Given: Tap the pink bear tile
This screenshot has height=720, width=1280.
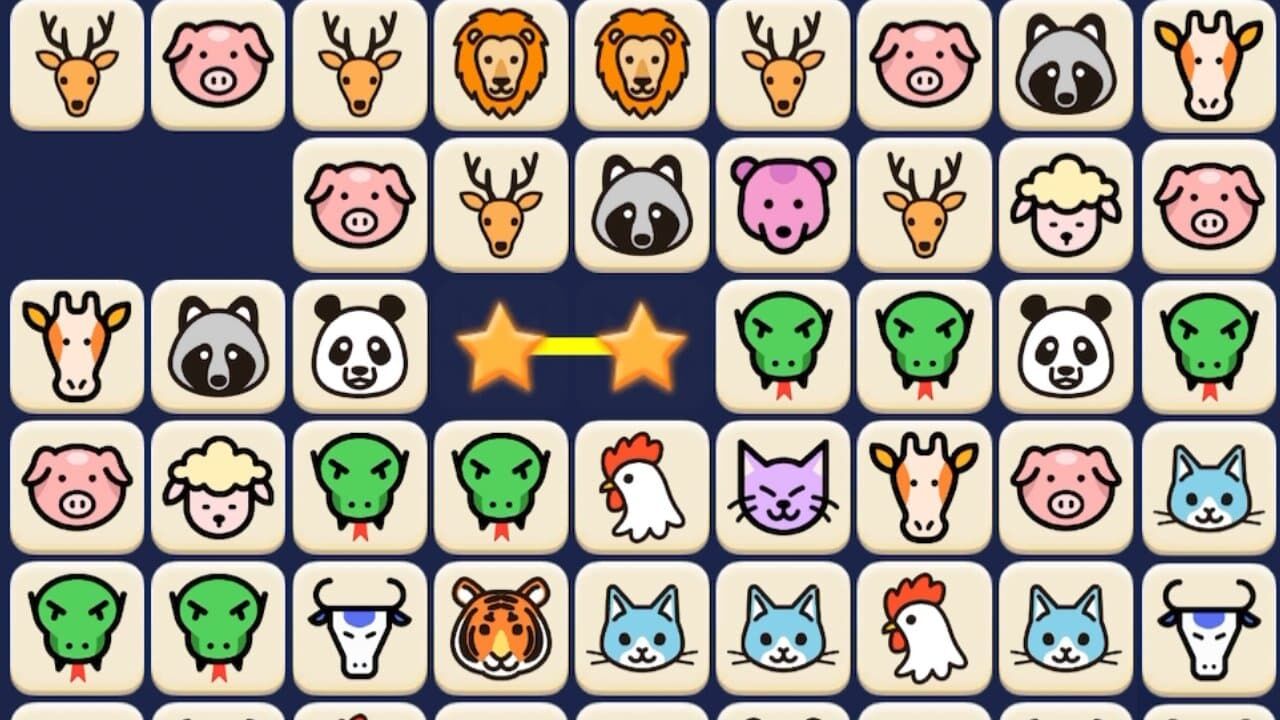Looking at the screenshot, I should pyautogui.click(x=783, y=204).
